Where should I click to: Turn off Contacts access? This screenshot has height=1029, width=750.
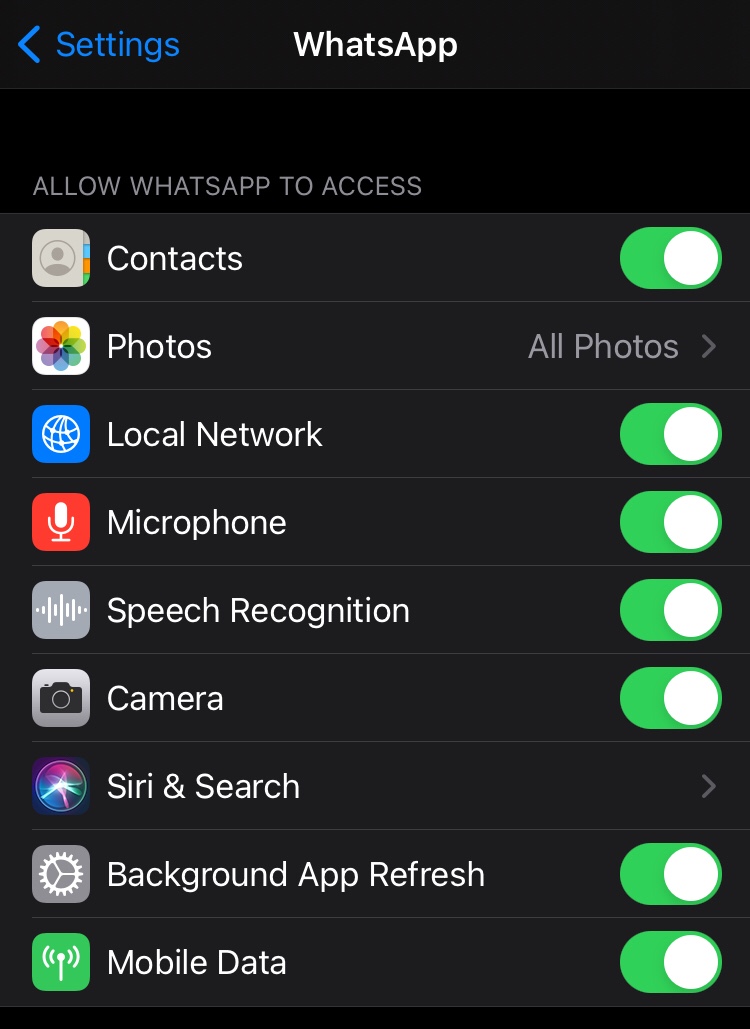[x=670, y=258]
